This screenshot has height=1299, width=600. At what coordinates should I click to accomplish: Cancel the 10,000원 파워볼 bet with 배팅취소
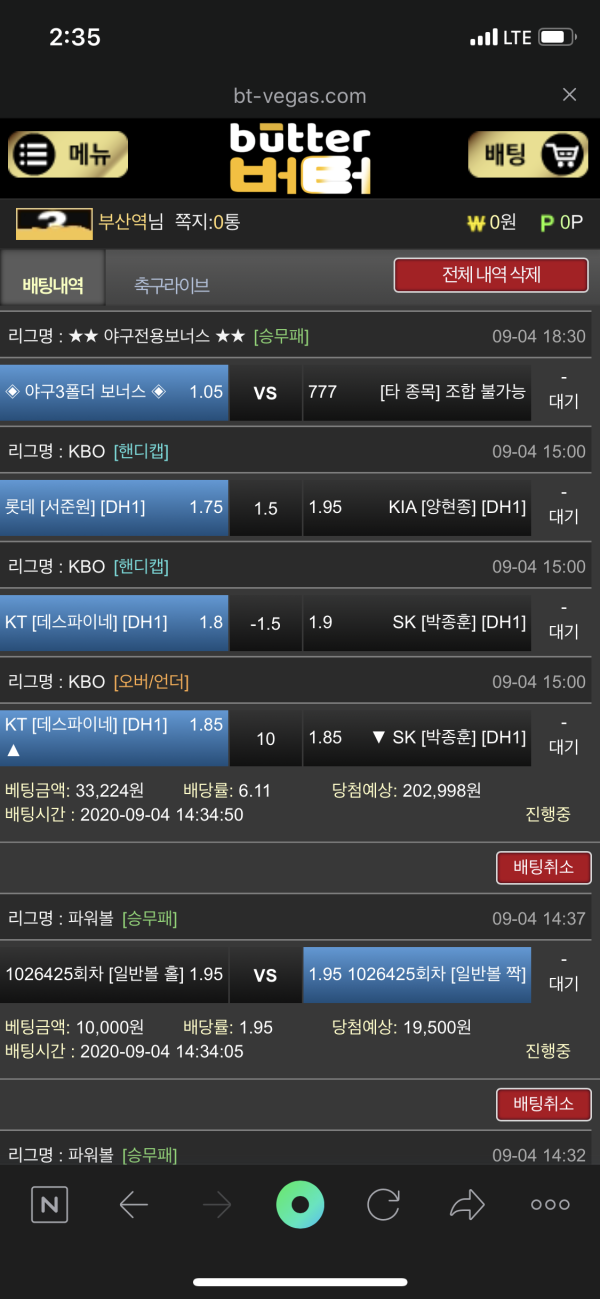pyautogui.click(x=543, y=1104)
